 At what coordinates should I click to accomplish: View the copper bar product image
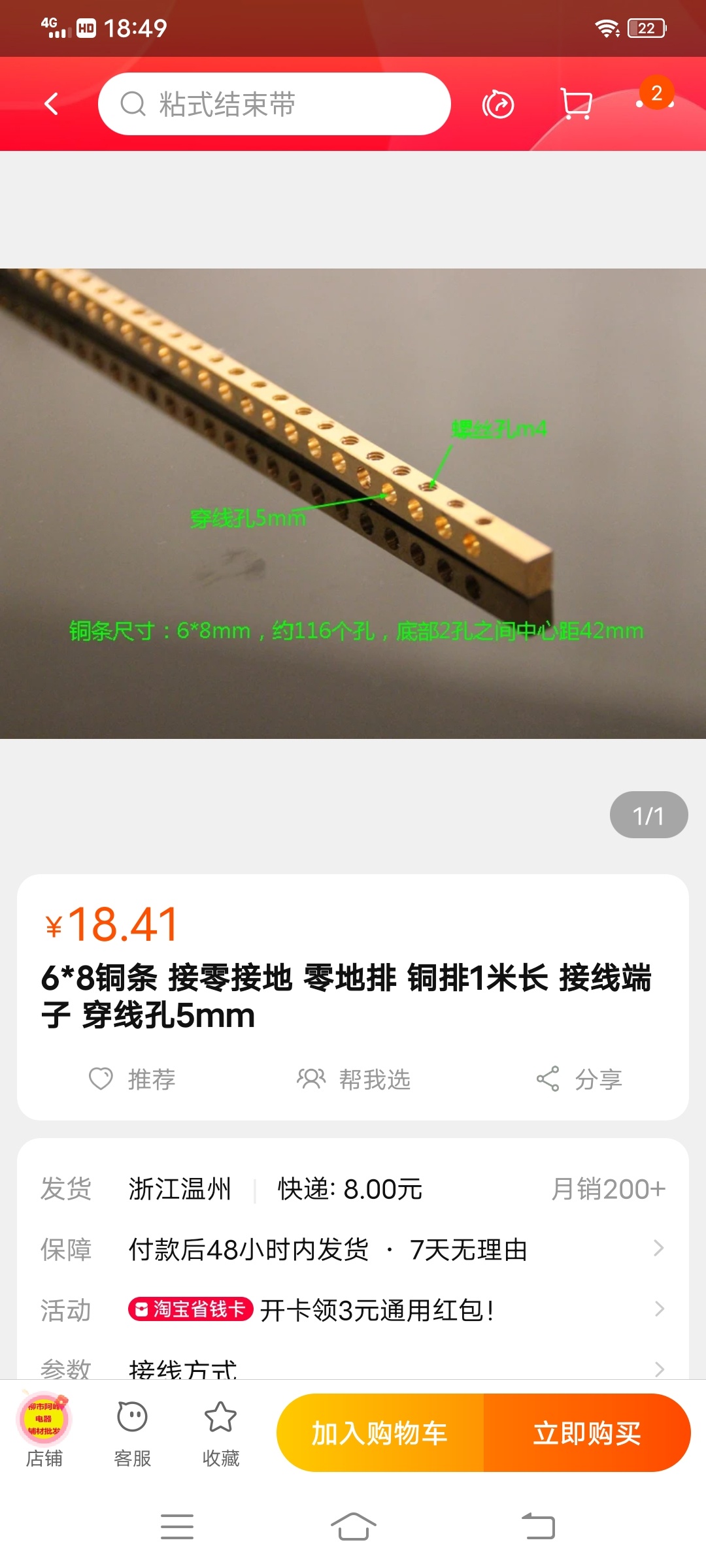353,503
